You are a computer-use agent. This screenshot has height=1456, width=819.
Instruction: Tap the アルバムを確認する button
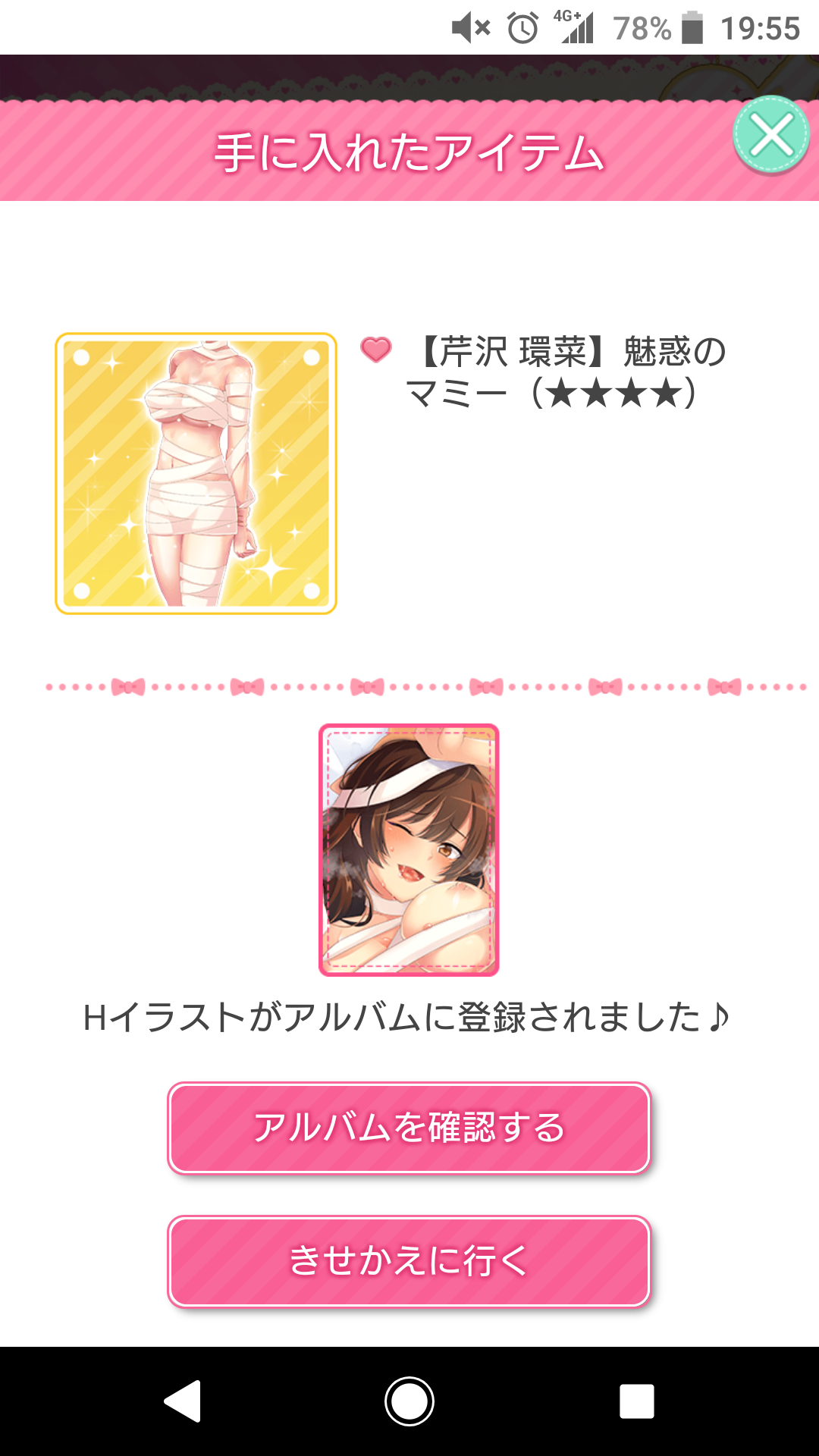tap(409, 1128)
